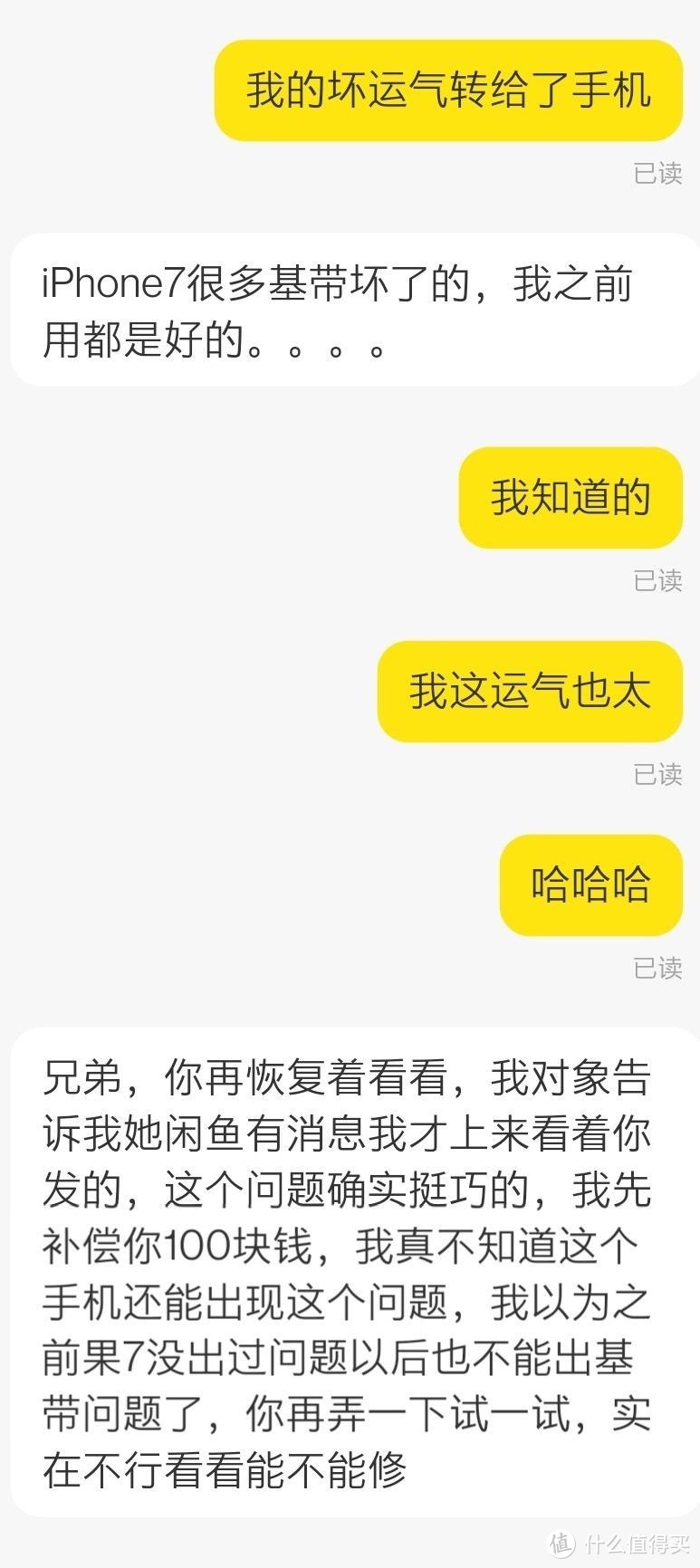The width and height of the screenshot is (700, 1568).
Task: Click 已读 beneath the 哈哈哈 message
Action: (658, 969)
